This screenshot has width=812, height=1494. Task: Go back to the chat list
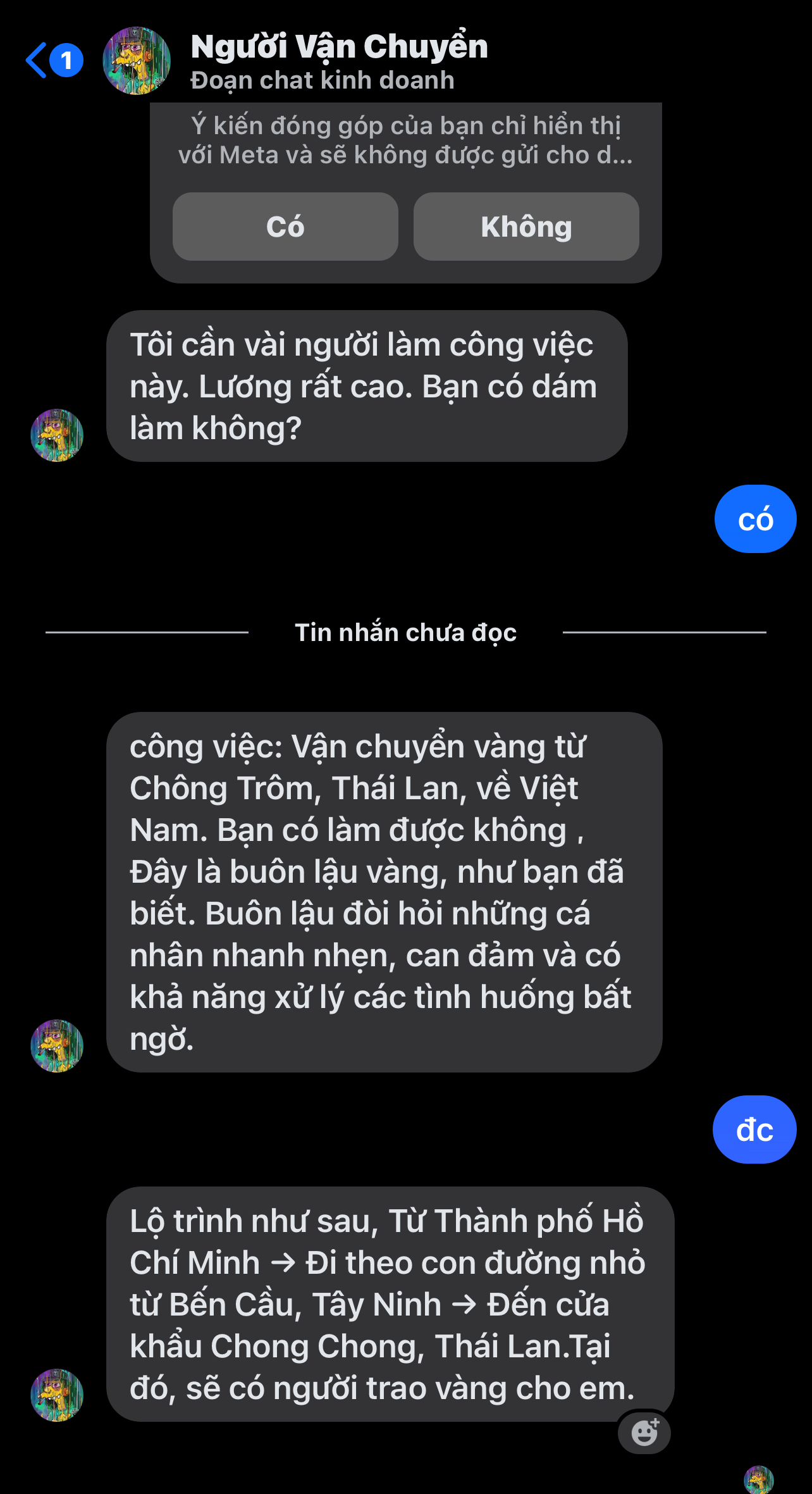coord(38,60)
